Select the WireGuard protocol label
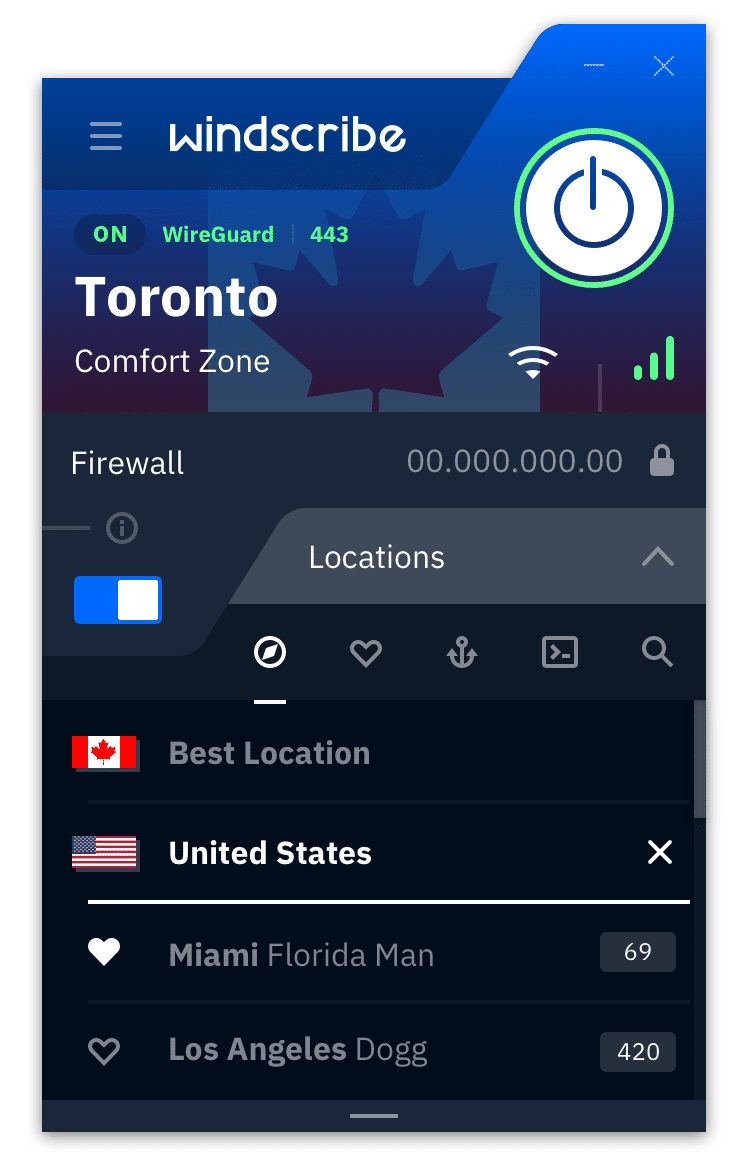Screen dimensions: 748x1160 tap(218, 235)
